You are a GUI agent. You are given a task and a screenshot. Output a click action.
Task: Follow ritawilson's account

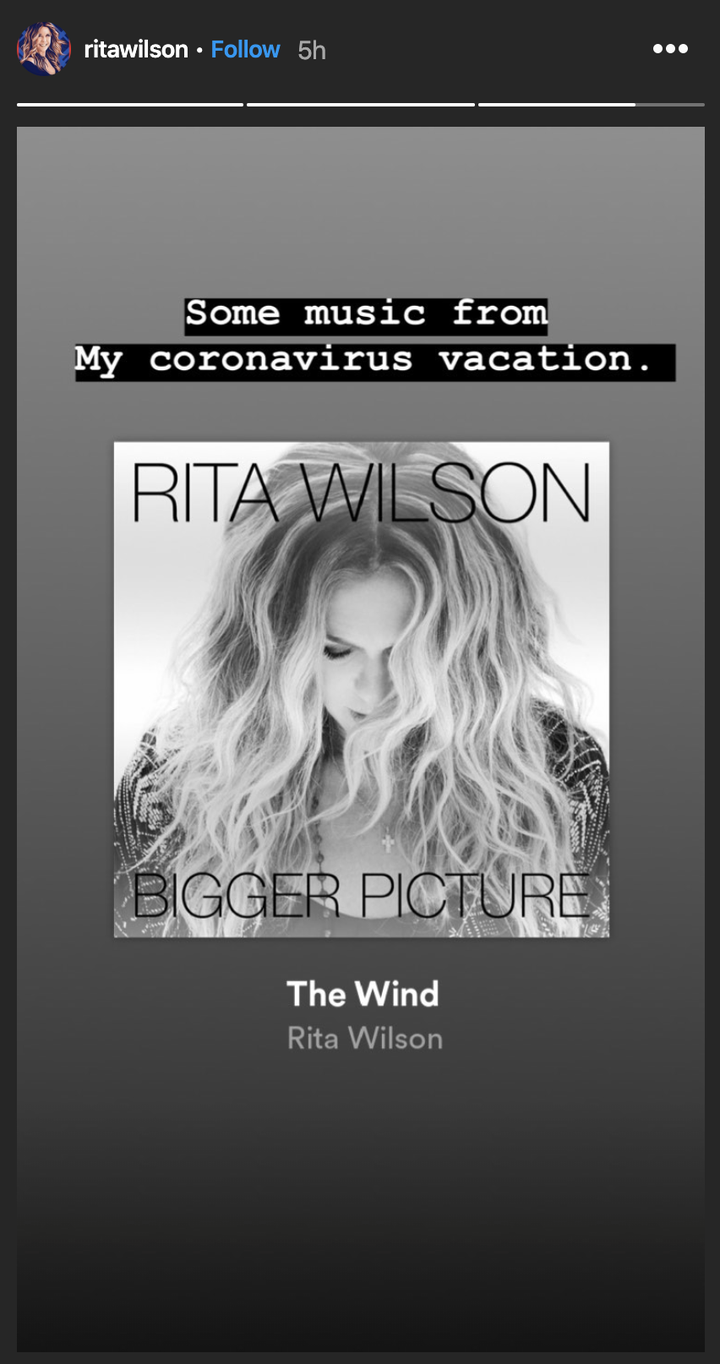pyautogui.click(x=245, y=50)
